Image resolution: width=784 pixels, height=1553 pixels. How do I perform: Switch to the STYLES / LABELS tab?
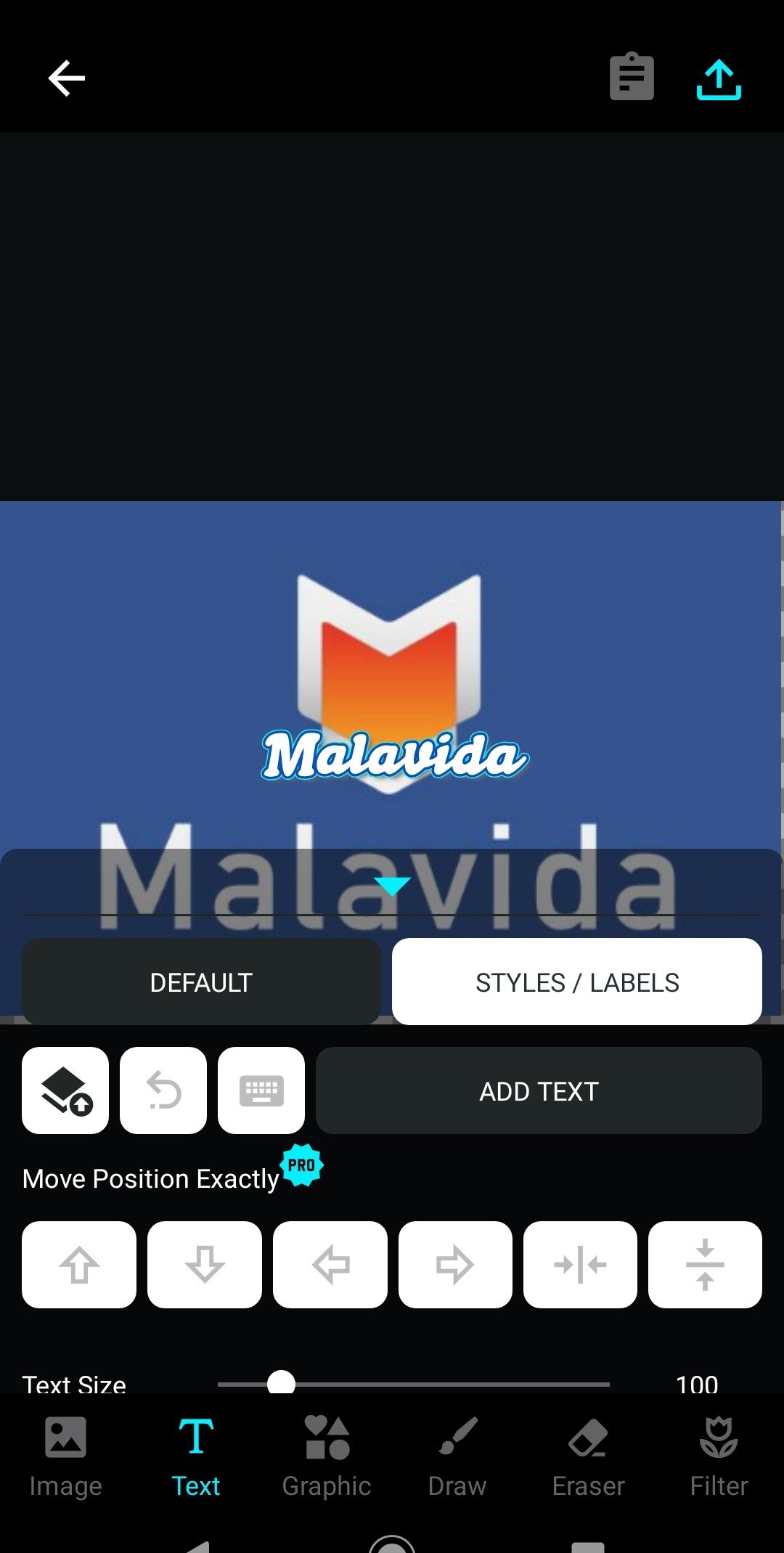coord(577,982)
